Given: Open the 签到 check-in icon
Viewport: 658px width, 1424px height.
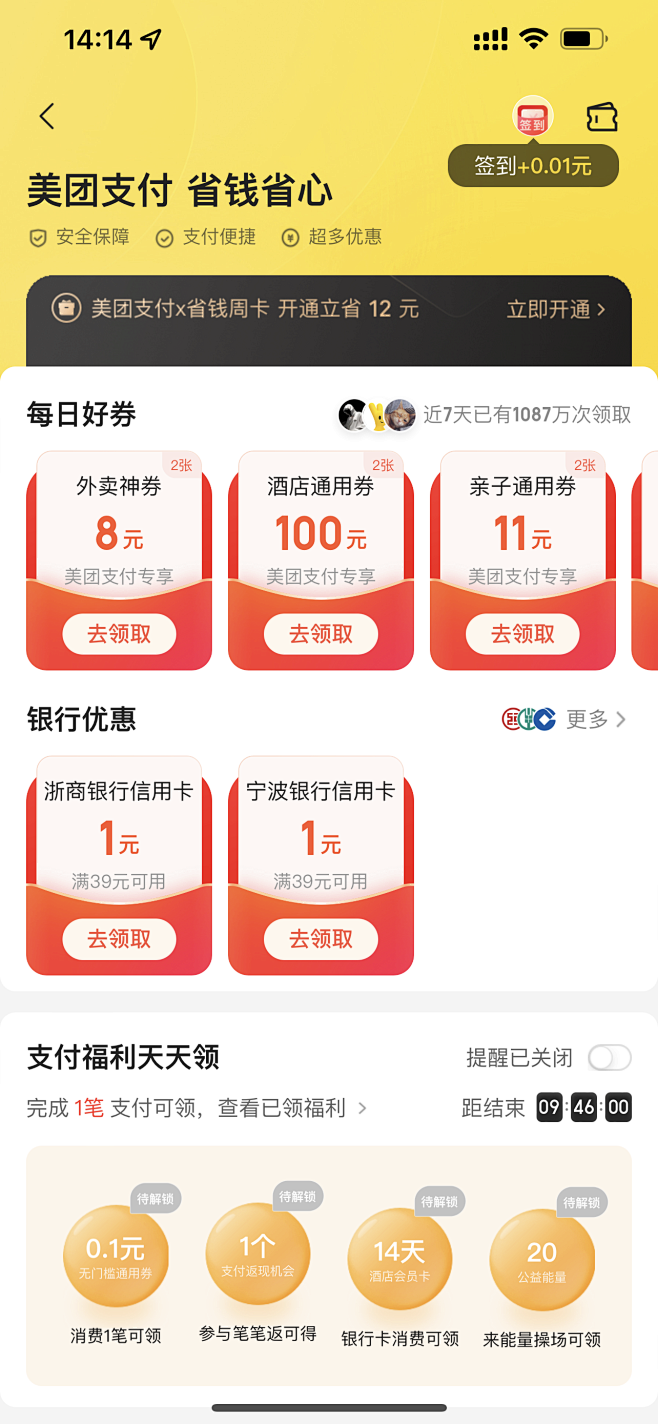Looking at the screenshot, I should click(x=532, y=118).
